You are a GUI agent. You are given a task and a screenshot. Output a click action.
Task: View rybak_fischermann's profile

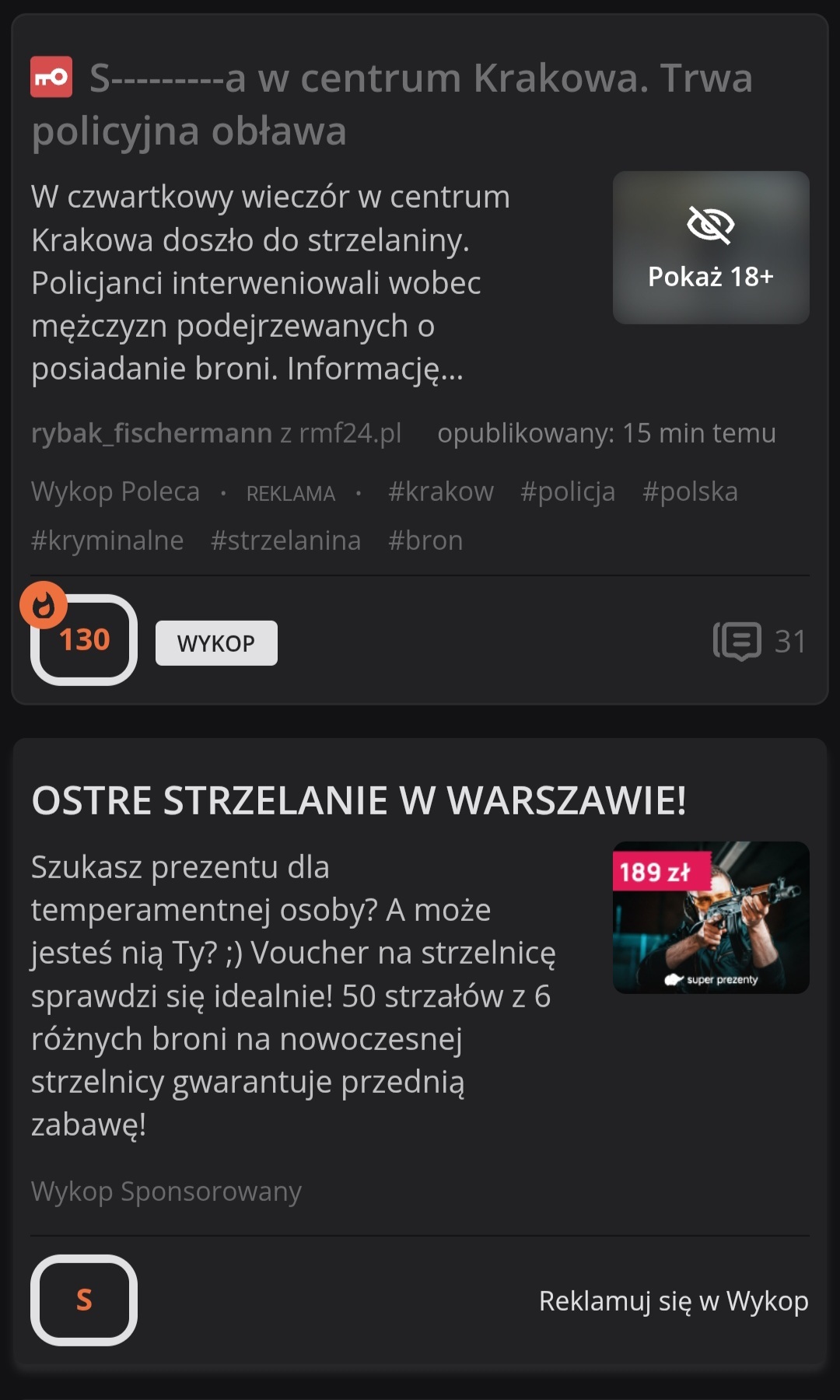coord(152,433)
